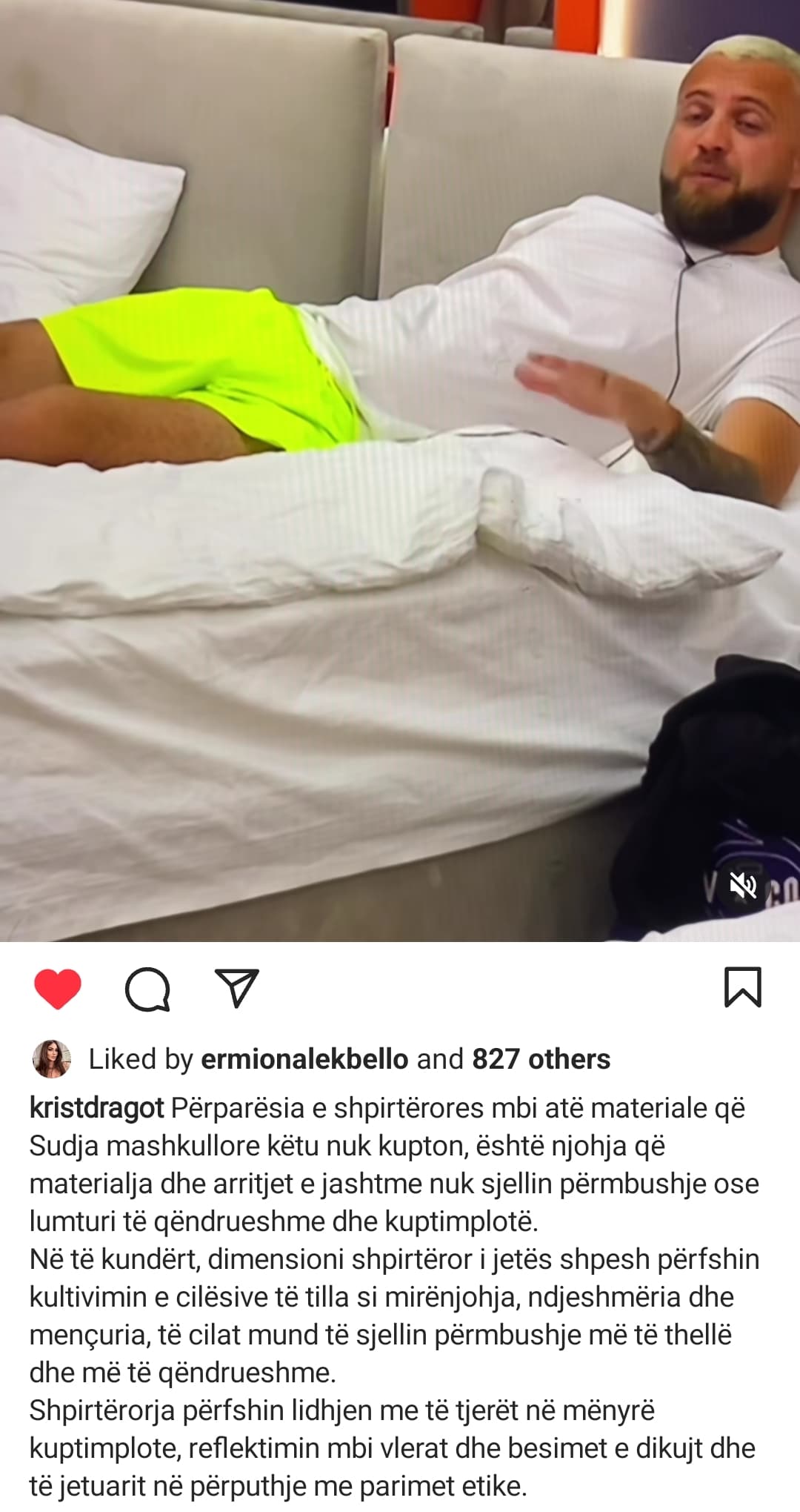Open ermionalekbello's profile from likes

pos(304,1059)
